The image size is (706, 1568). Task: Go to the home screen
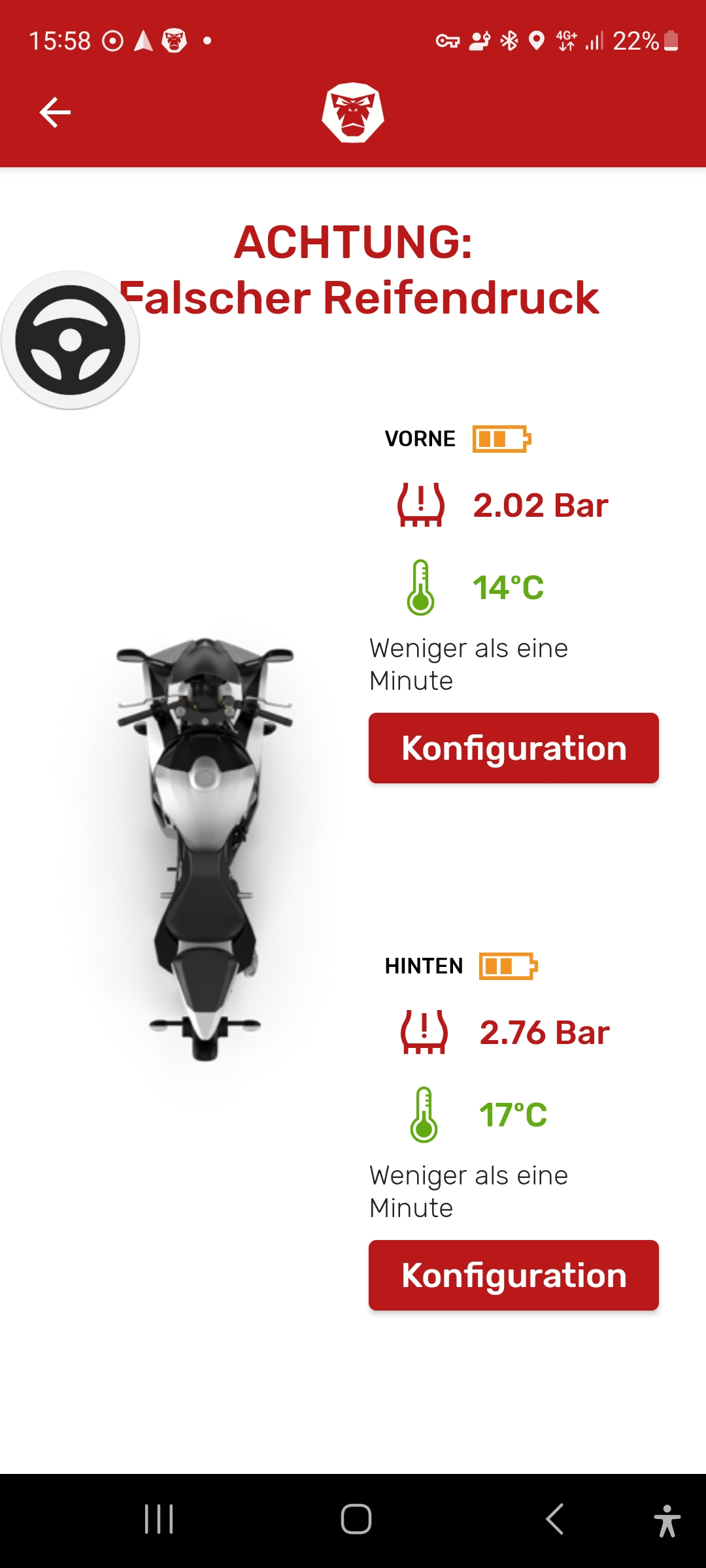point(356,1518)
